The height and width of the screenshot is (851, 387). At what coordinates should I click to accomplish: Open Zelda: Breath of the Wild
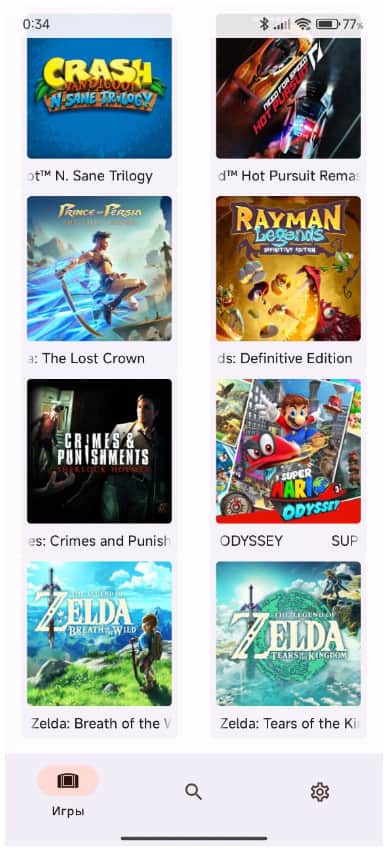(x=99, y=647)
